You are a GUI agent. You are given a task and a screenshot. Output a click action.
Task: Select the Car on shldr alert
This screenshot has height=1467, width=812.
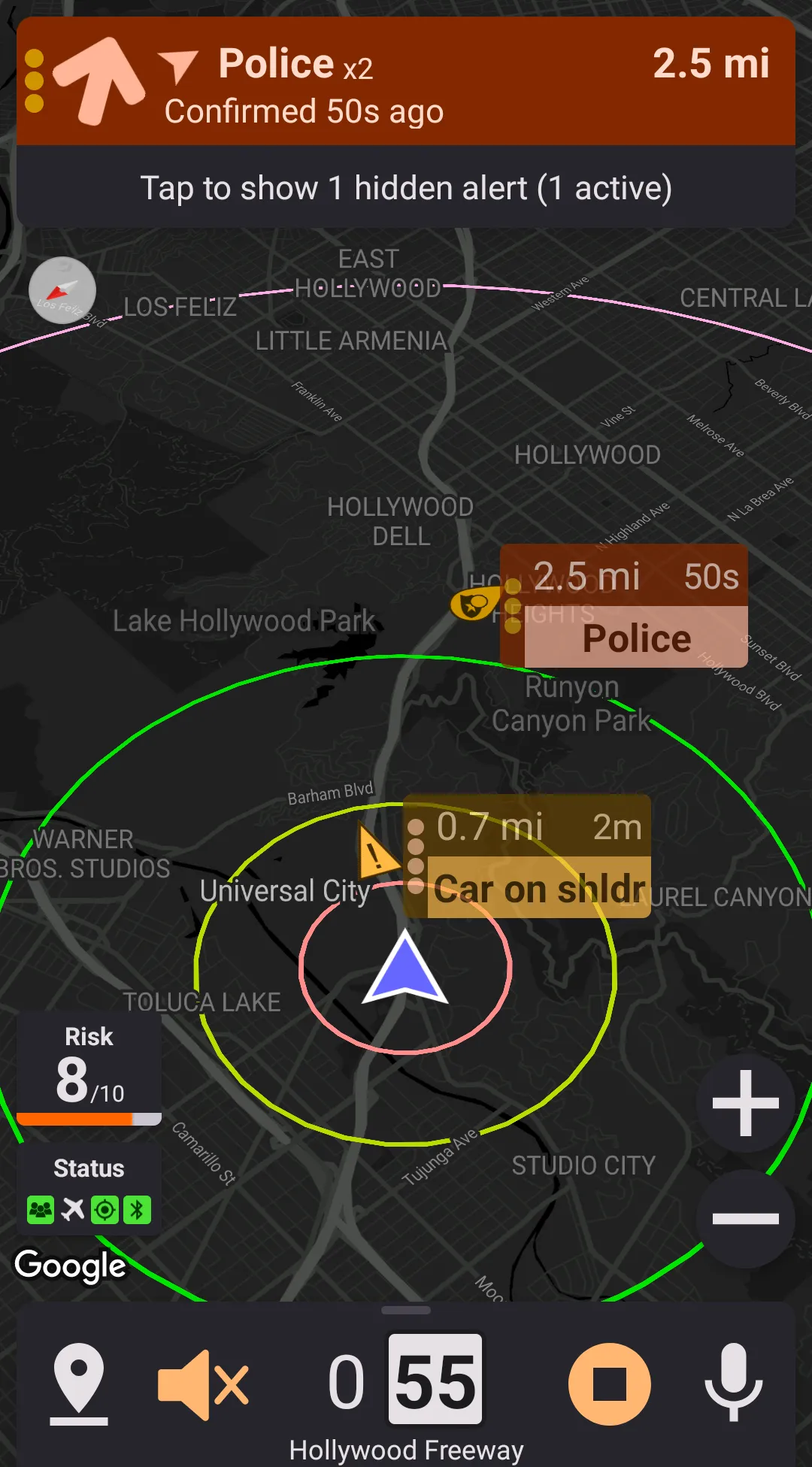tap(528, 857)
